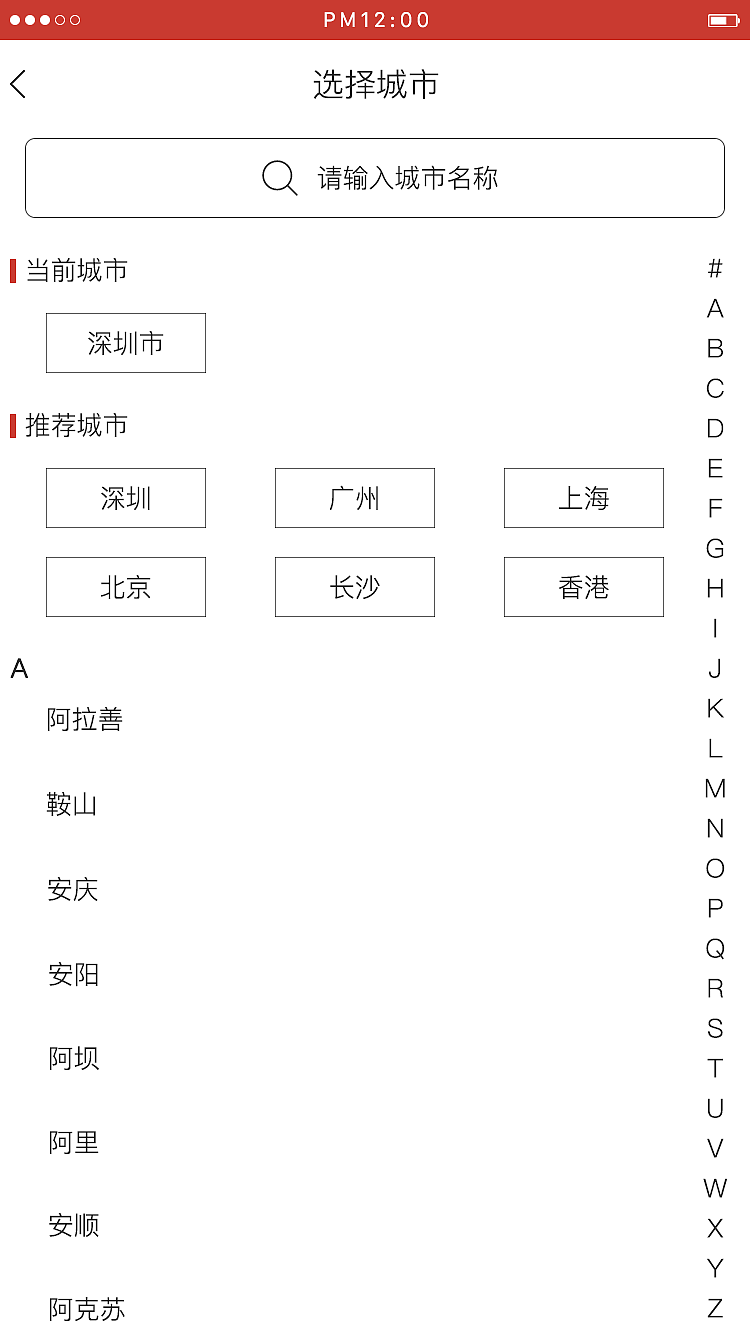Click the section header letter A

point(19,669)
